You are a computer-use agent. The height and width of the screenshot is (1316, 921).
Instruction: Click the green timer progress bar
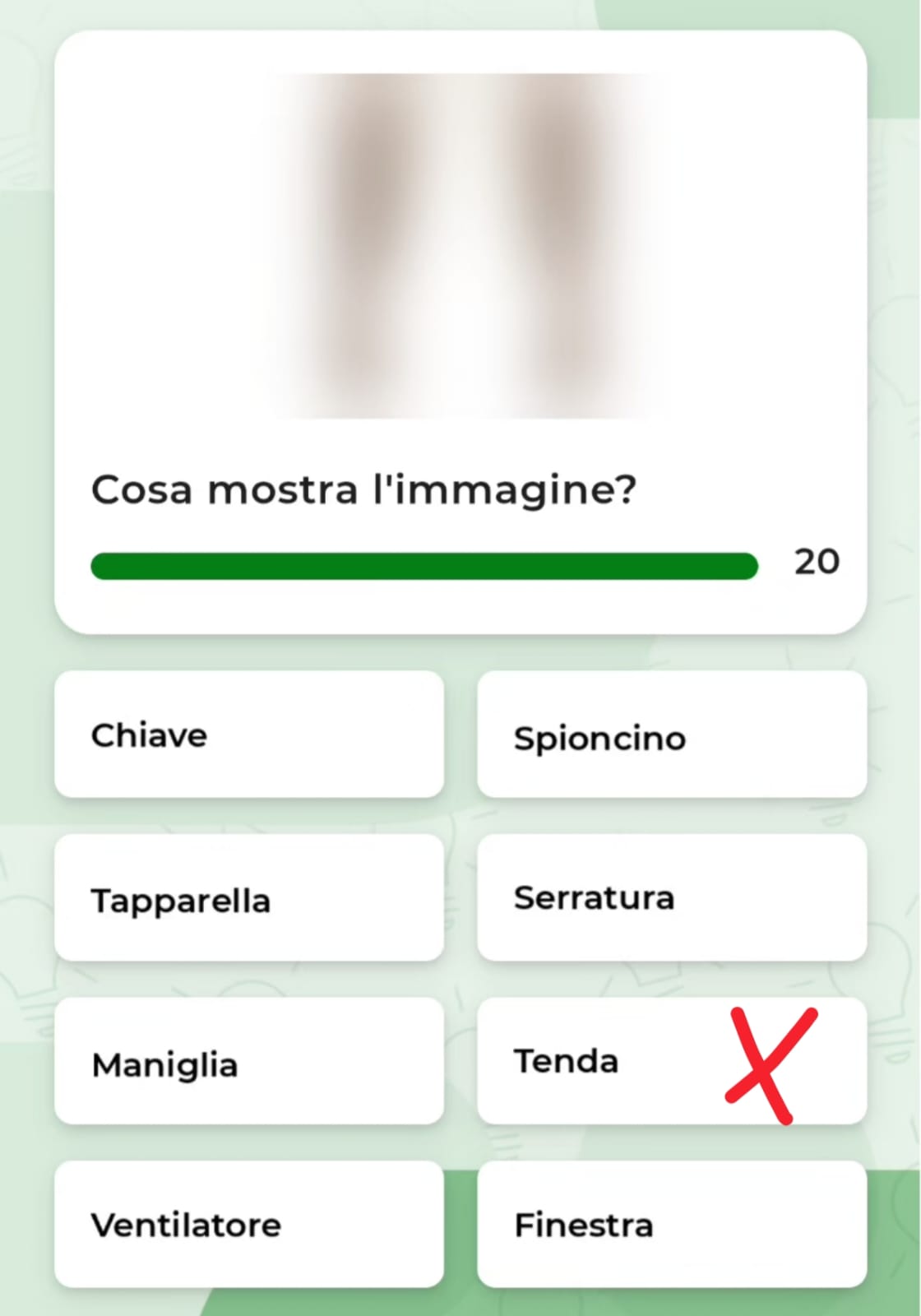[x=423, y=565]
